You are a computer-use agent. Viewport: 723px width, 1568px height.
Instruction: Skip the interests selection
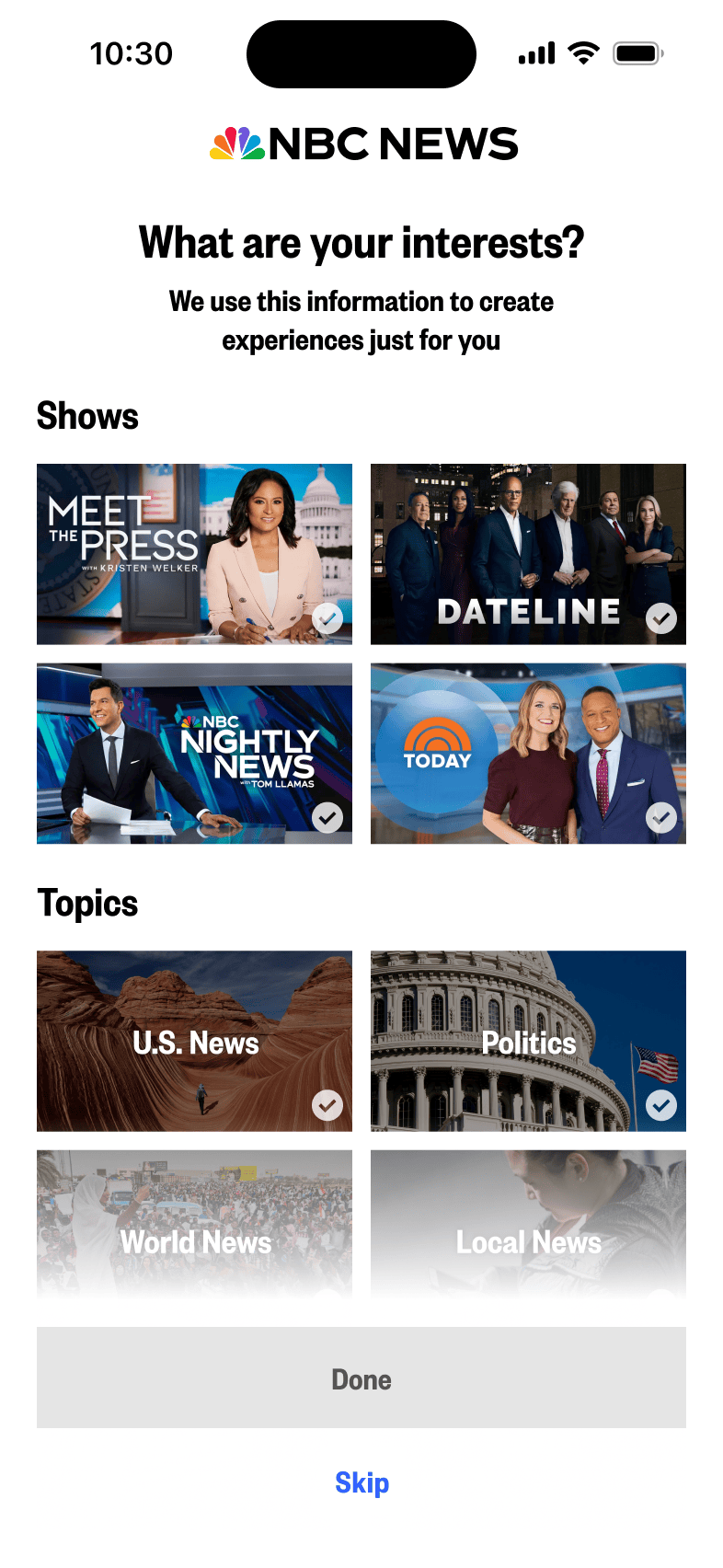[x=361, y=1483]
